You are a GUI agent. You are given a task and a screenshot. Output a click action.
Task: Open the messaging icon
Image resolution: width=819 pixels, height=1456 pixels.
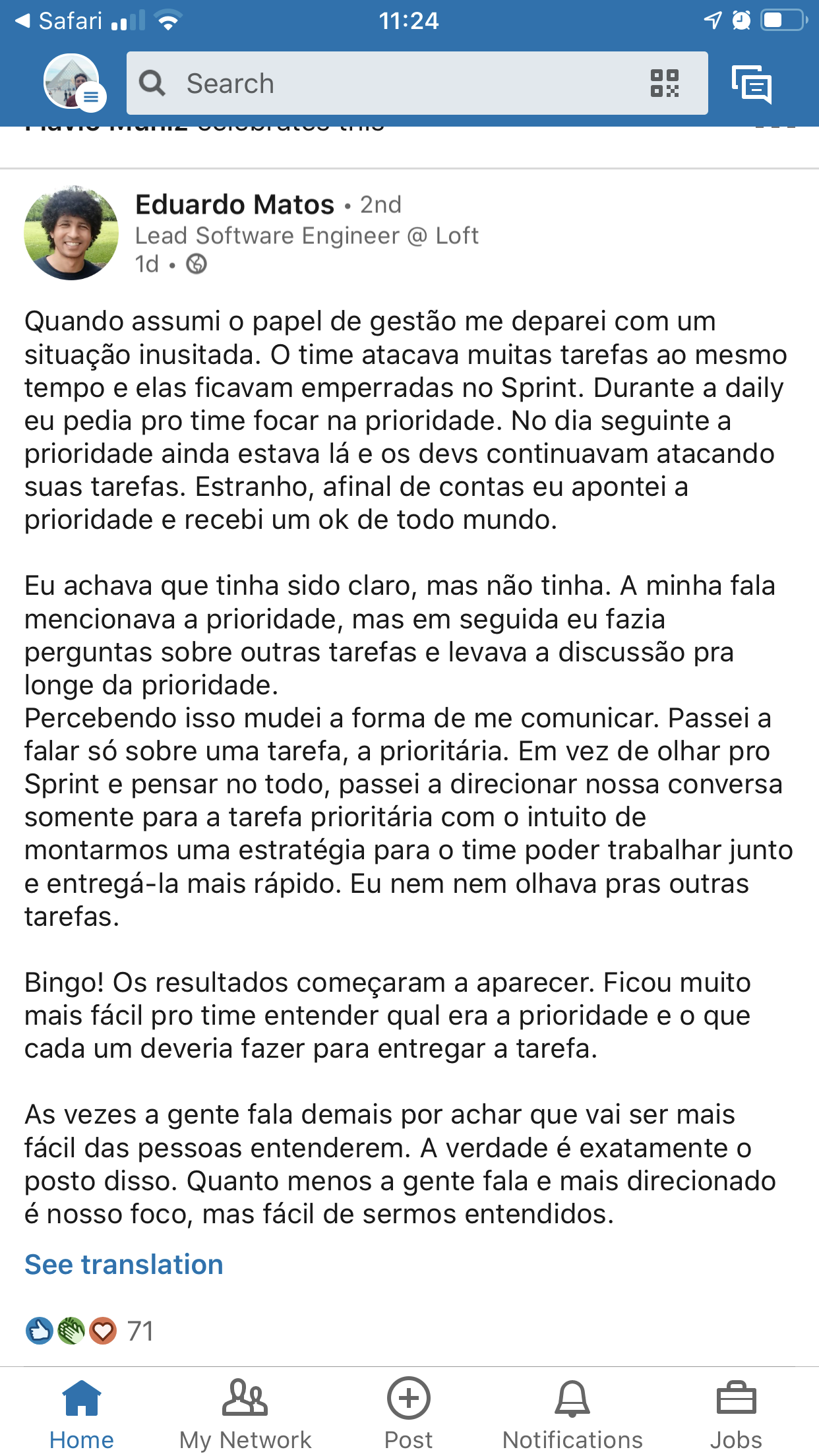click(752, 84)
